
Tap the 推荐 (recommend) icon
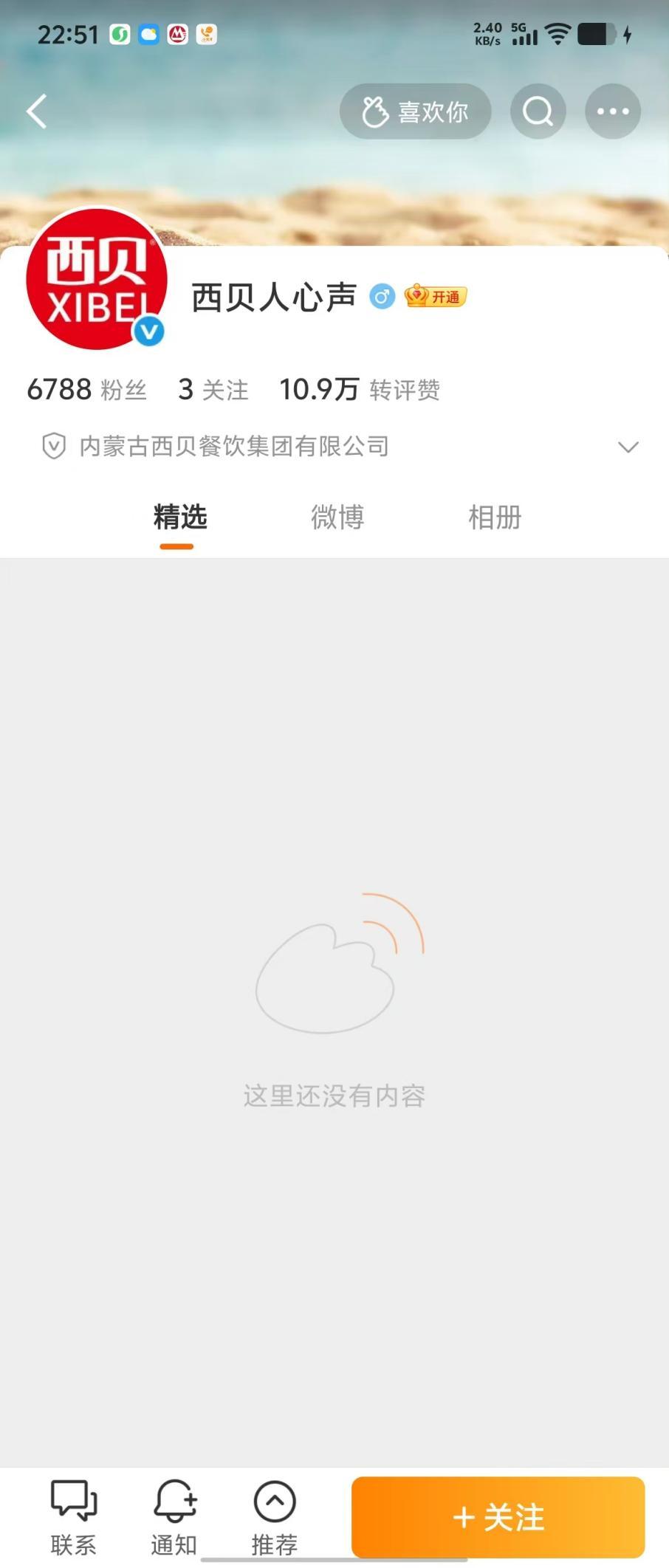[273, 1515]
